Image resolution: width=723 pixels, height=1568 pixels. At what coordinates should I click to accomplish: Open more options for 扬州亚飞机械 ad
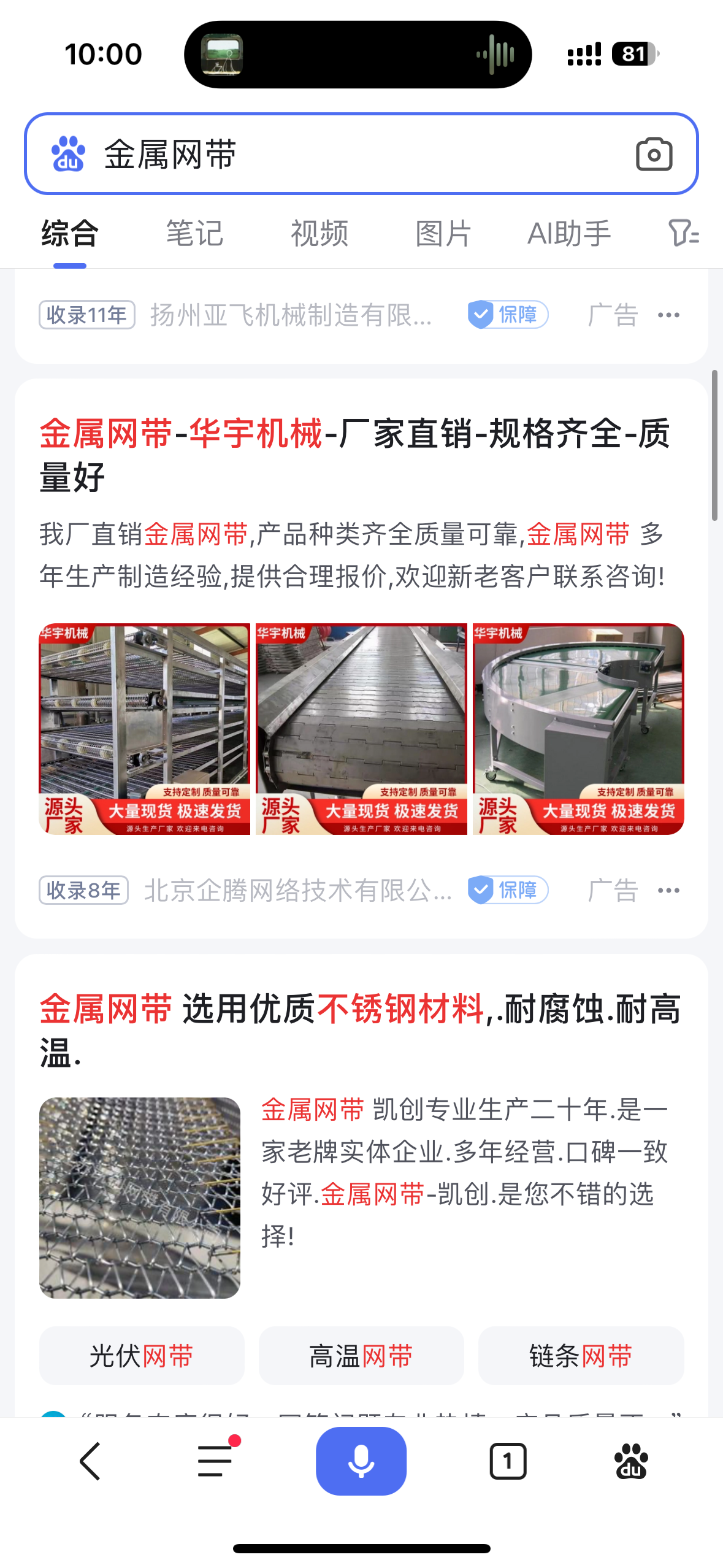668,315
